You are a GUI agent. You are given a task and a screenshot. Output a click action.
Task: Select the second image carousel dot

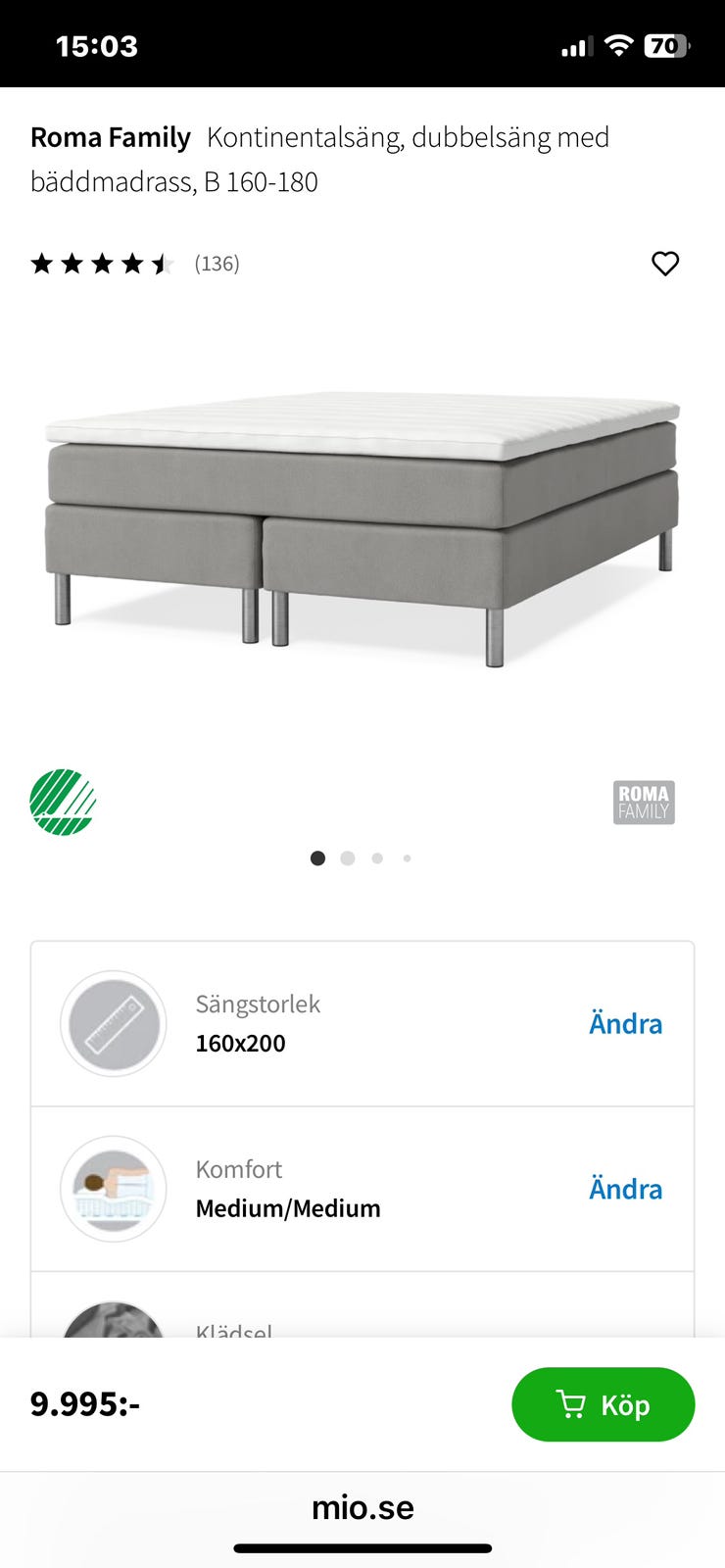(x=347, y=857)
